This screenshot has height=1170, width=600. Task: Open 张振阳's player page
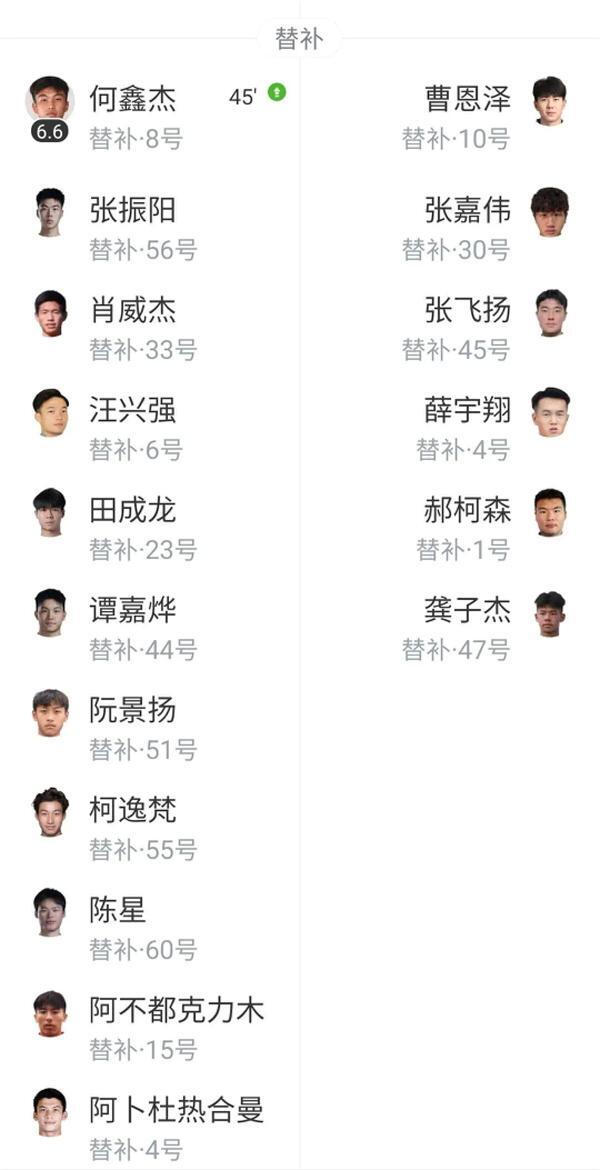(x=132, y=210)
